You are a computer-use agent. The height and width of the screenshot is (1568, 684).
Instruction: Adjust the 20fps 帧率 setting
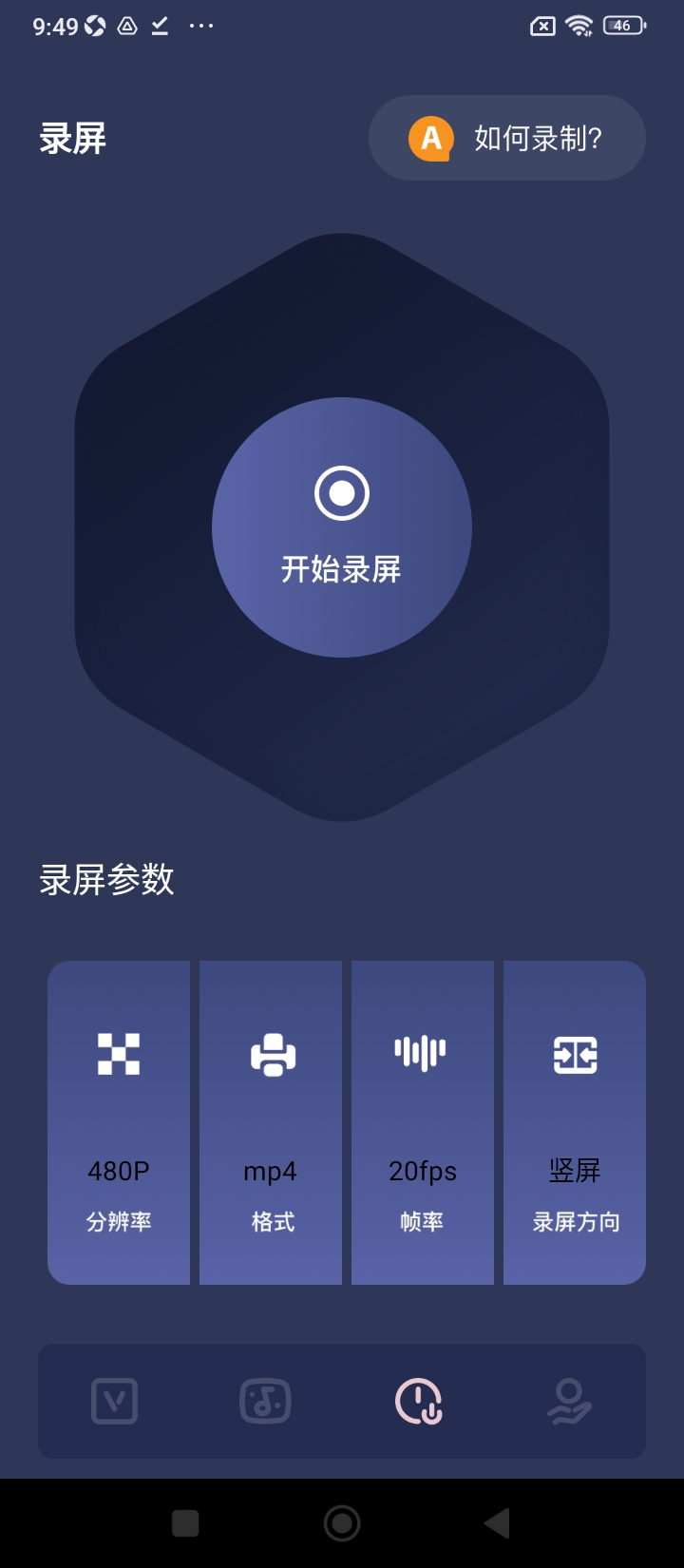click(x=423, y=1122)
